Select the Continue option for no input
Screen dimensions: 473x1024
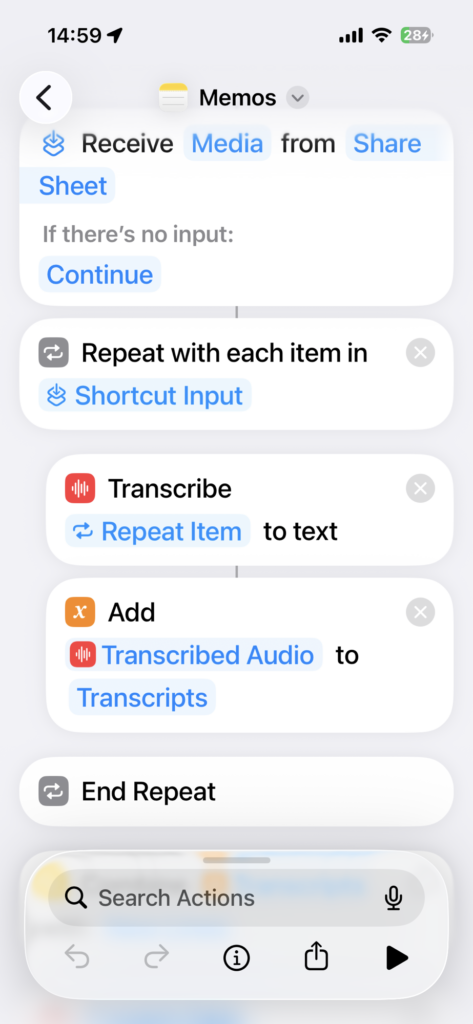100,274
